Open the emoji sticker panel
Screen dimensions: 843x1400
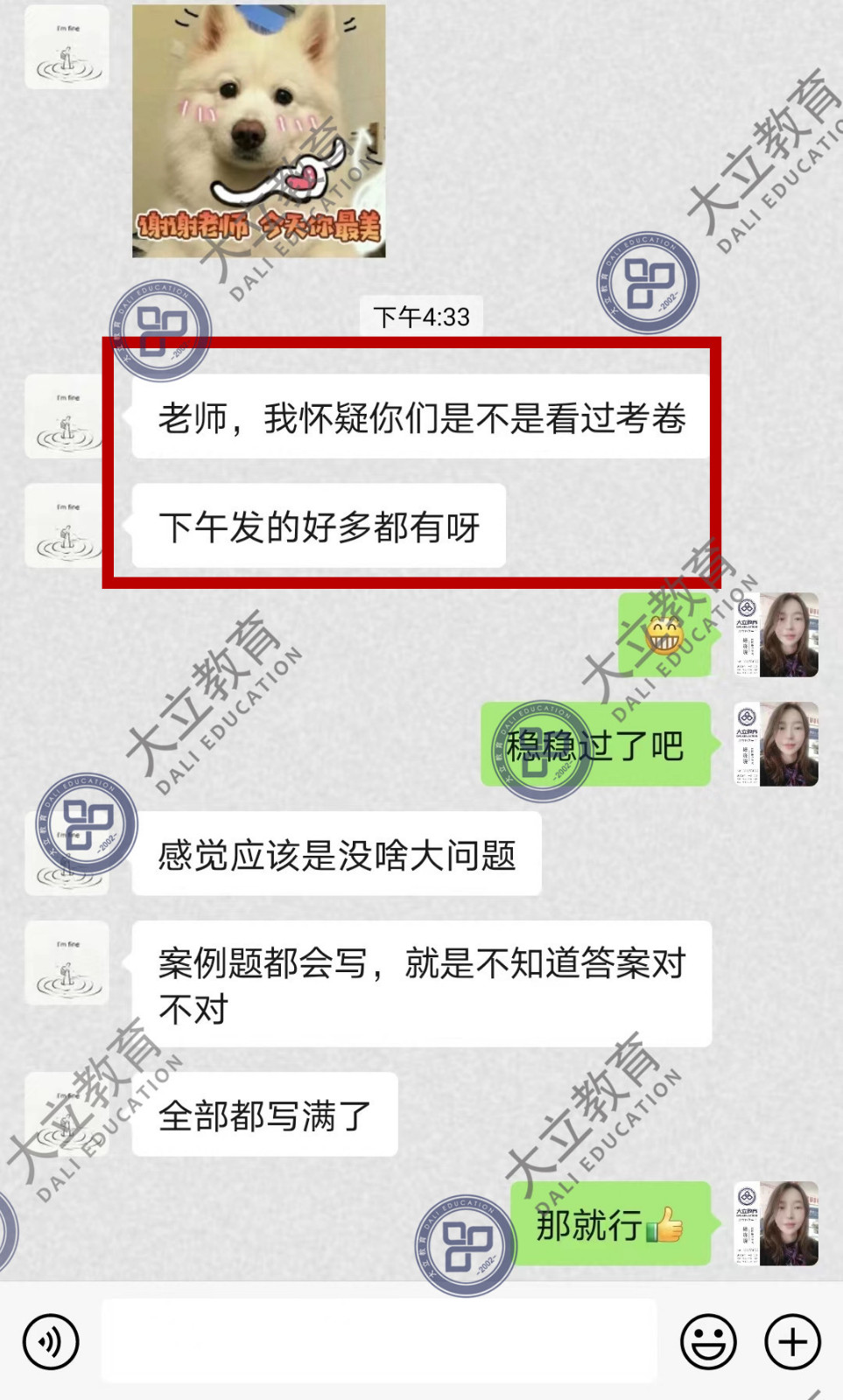707,1340
